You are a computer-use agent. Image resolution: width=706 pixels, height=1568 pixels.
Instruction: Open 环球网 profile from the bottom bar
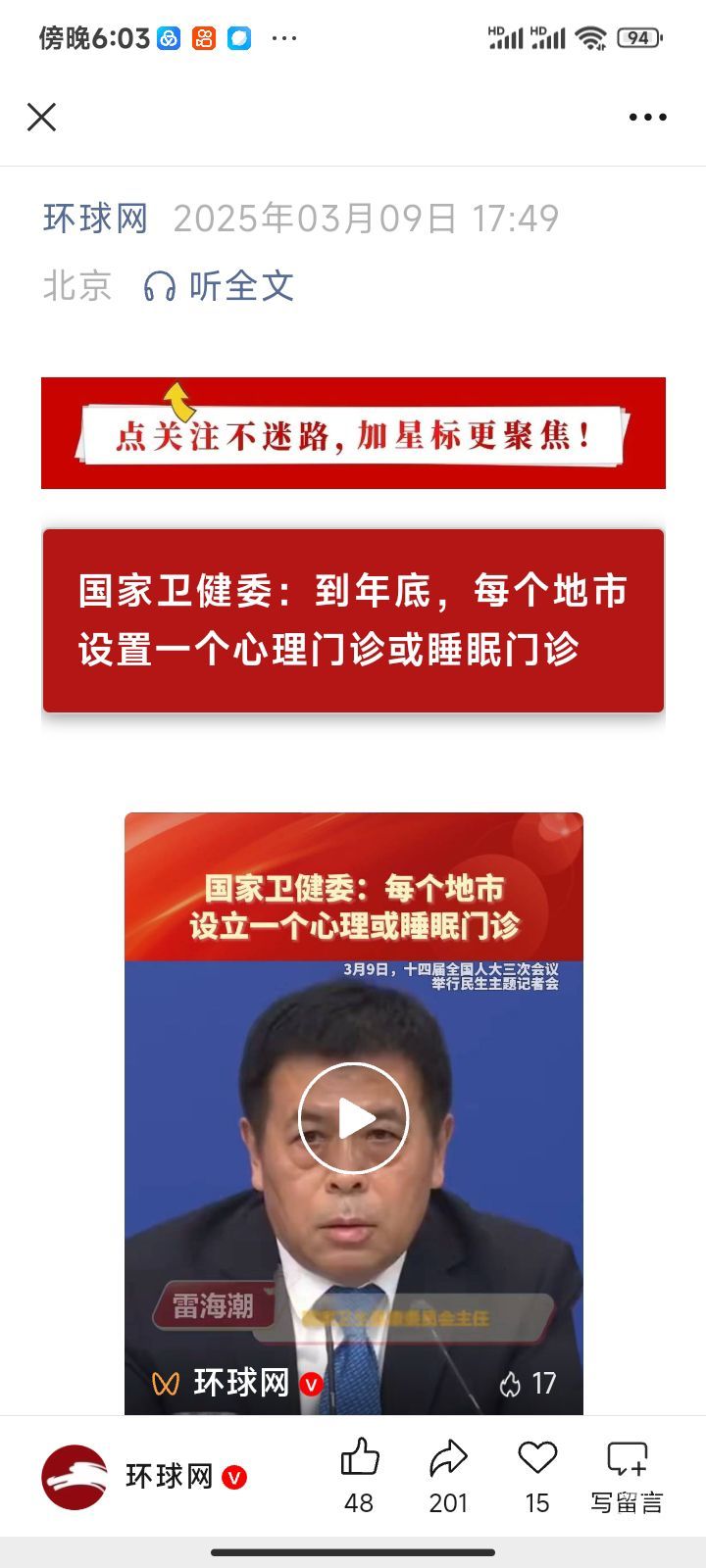(x=142, y=1477)
